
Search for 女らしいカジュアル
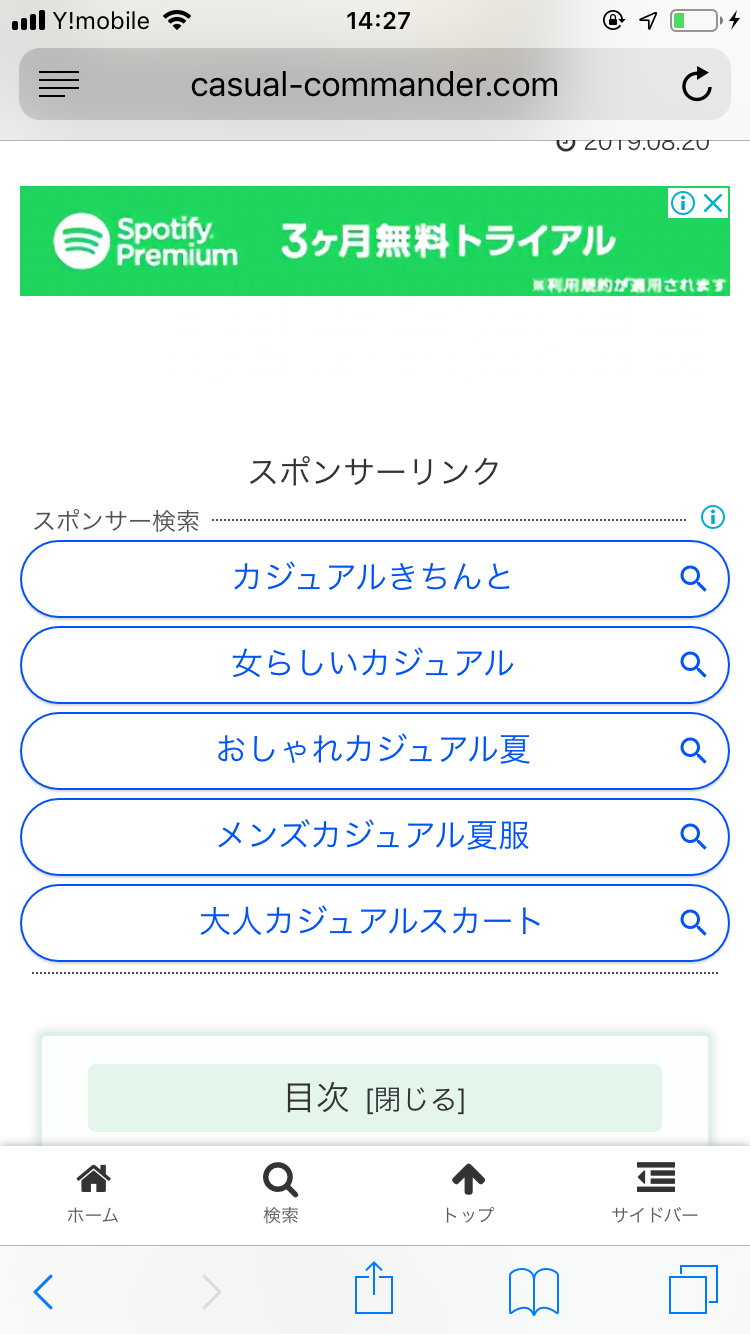pos(374,664)
